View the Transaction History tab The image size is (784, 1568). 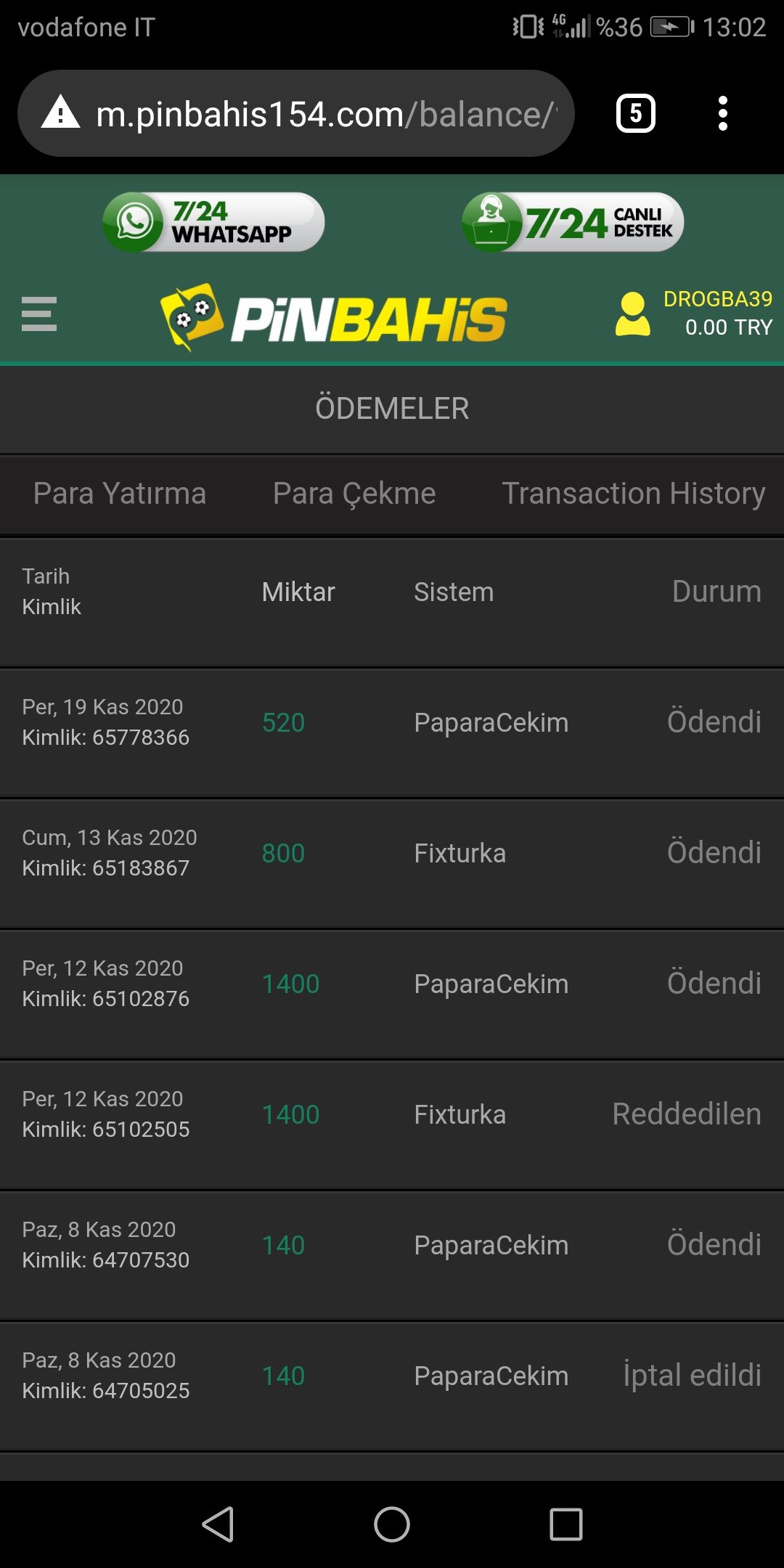[x=633, y=494]
